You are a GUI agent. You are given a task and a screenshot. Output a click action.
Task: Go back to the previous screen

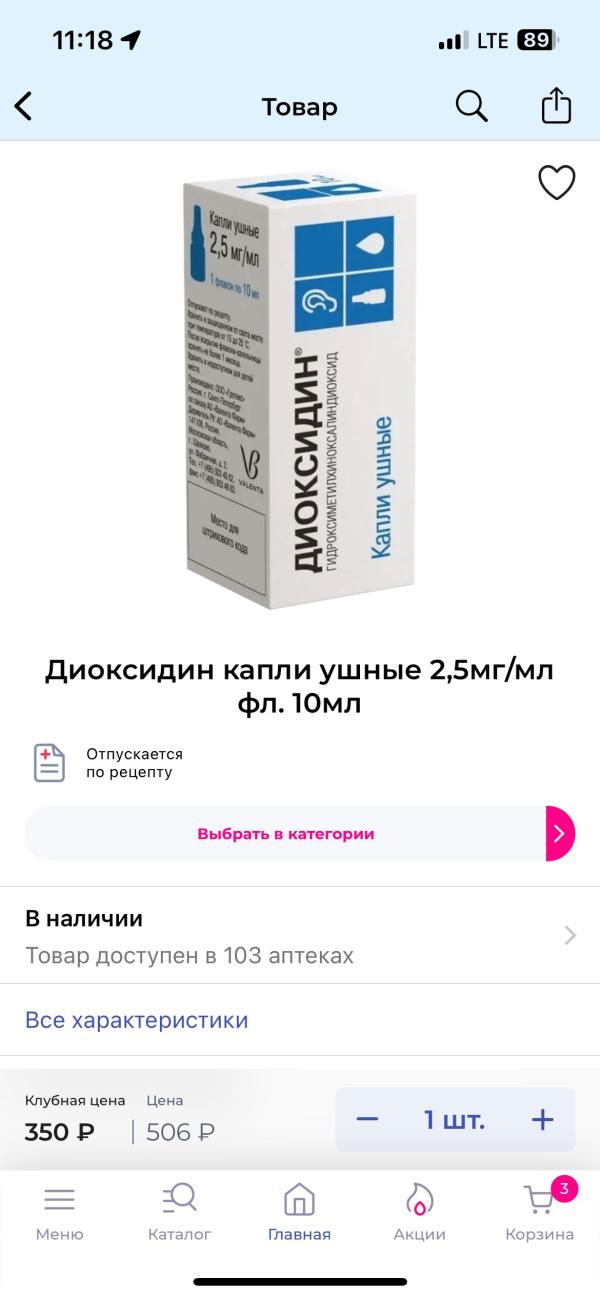[24, 106]
